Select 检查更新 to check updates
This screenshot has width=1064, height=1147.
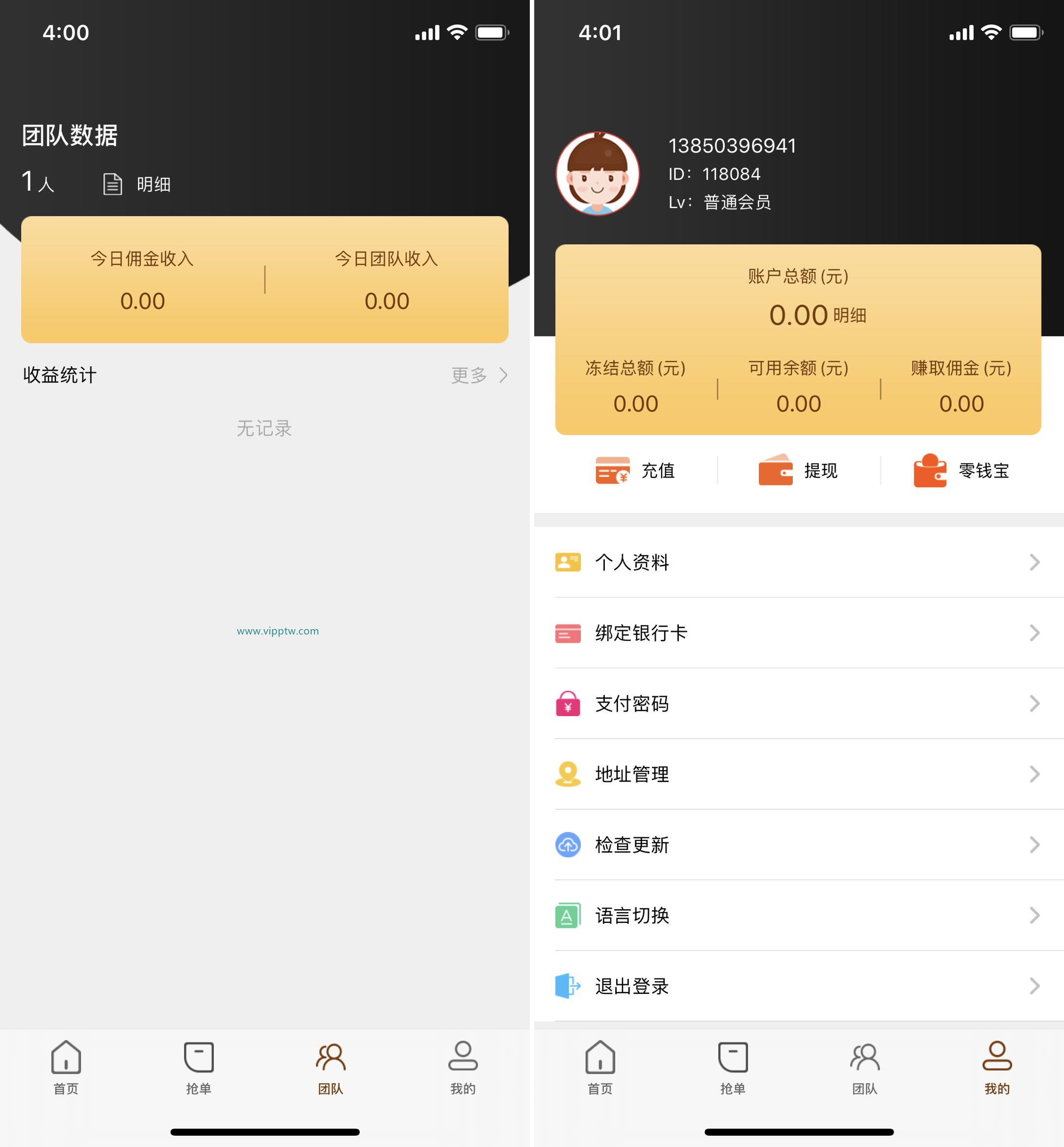(x=798, y=845)
